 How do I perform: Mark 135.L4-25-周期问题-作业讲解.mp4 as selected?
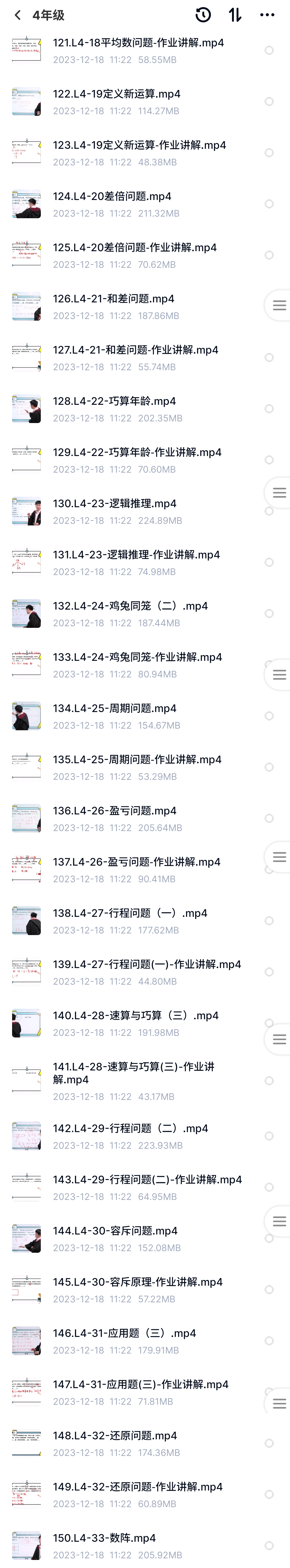coord(269,767)
